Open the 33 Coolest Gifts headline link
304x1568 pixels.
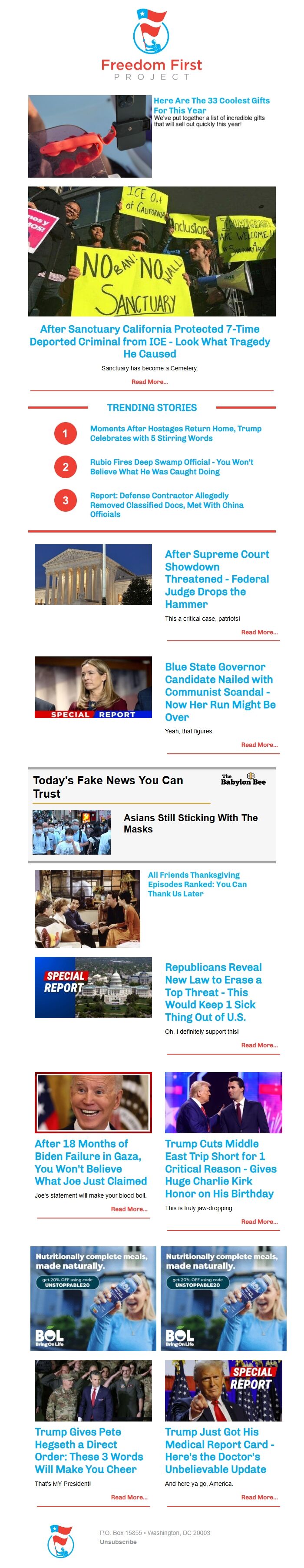tap(211, 105)
